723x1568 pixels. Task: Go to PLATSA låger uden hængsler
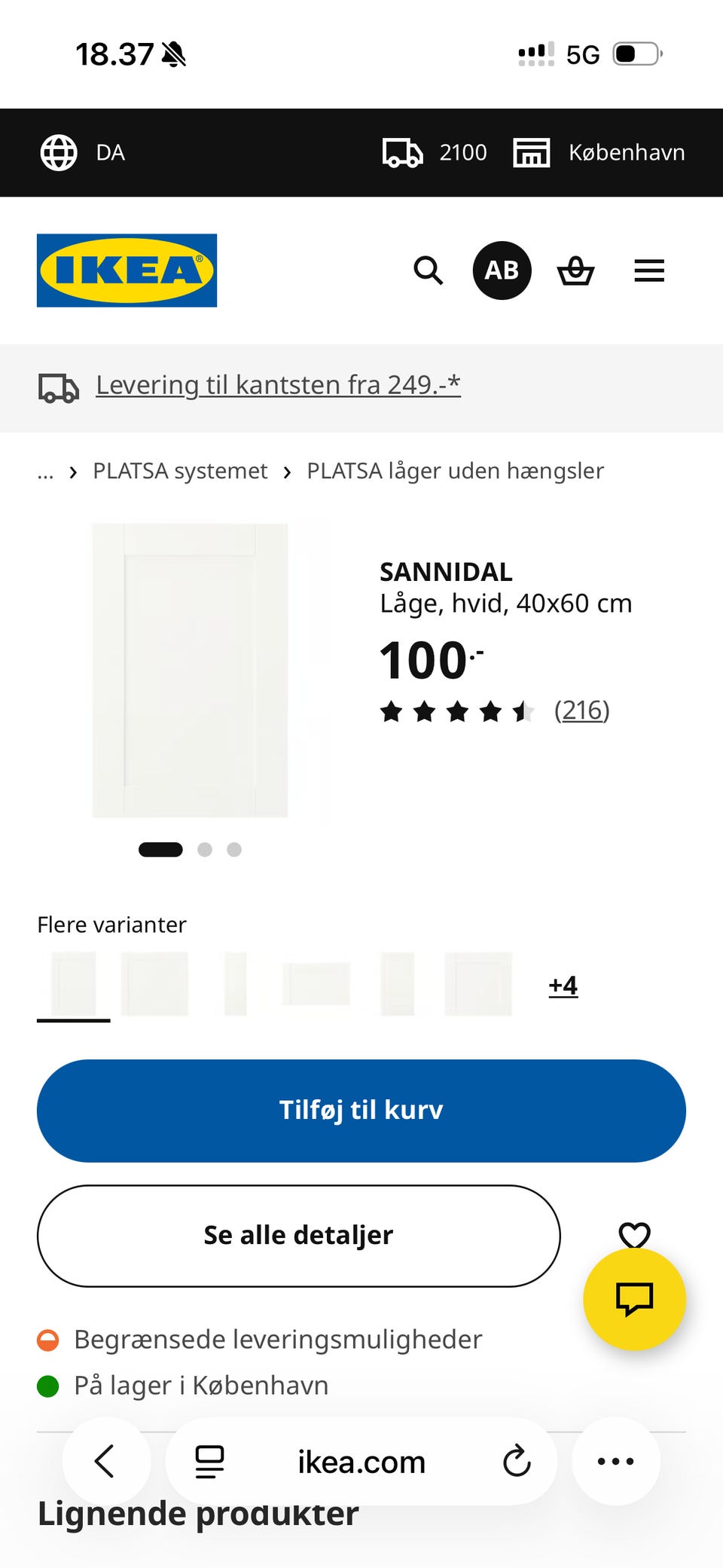click(455, 471)
